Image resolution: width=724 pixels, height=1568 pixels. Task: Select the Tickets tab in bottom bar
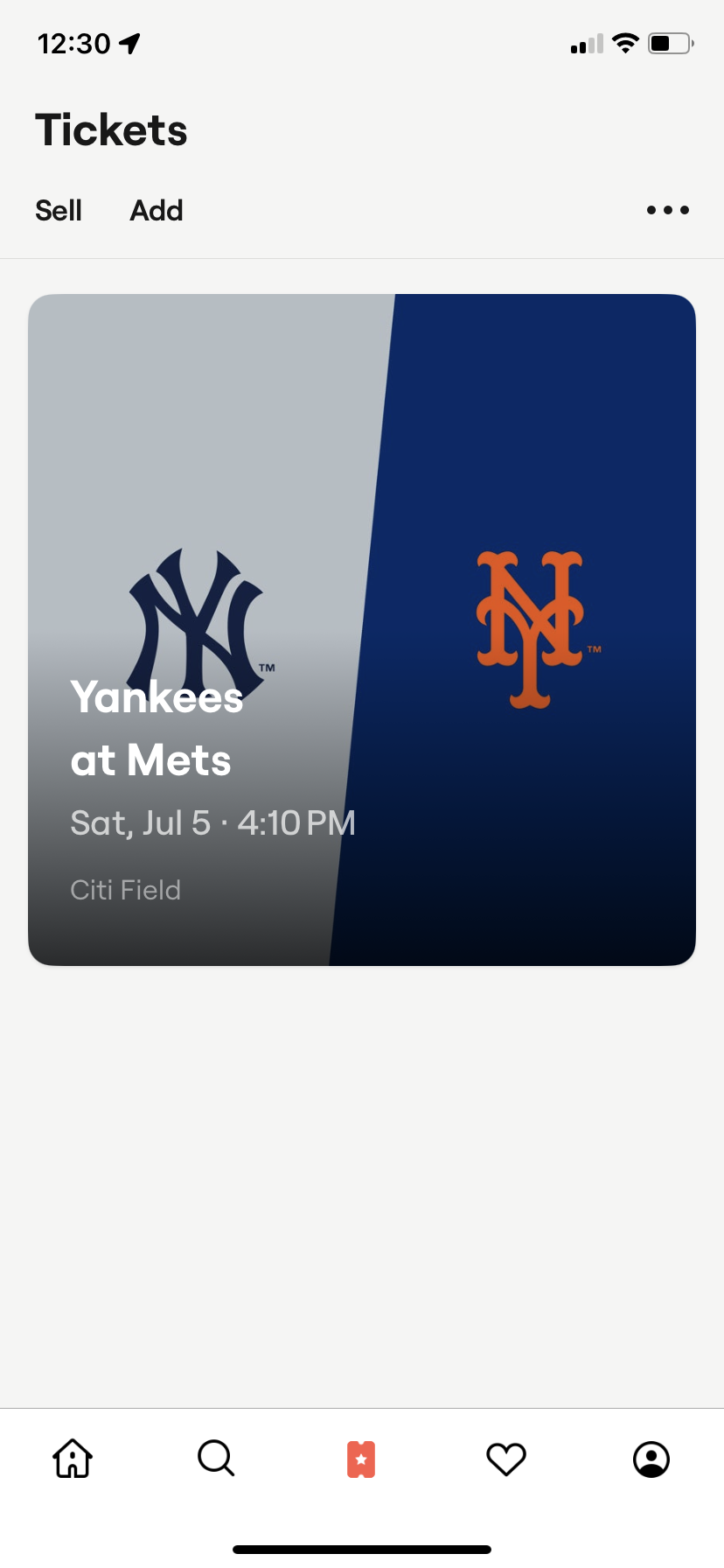tap(361, 1459)
